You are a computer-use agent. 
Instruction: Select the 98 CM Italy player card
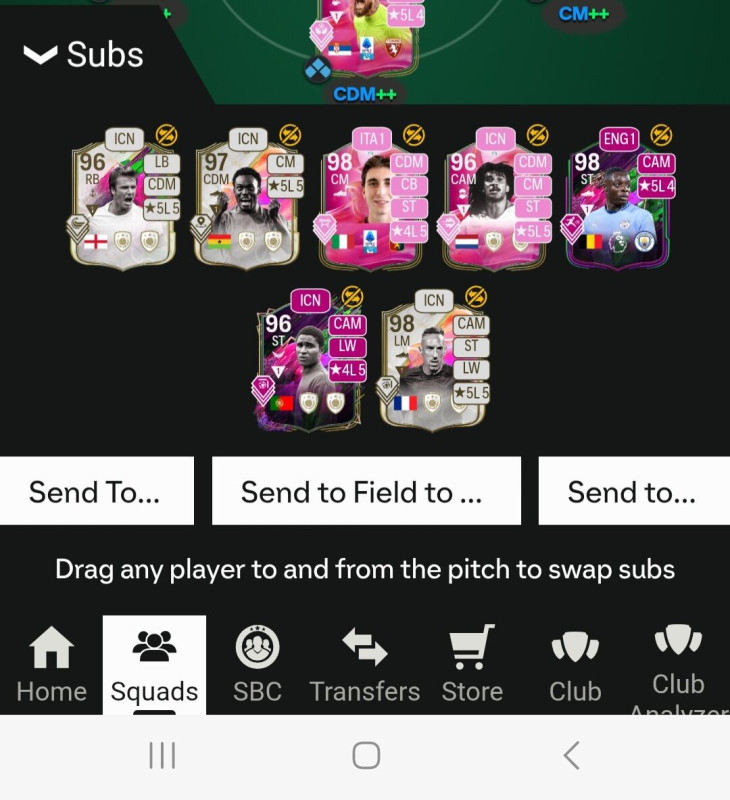[x=374, y=198]
